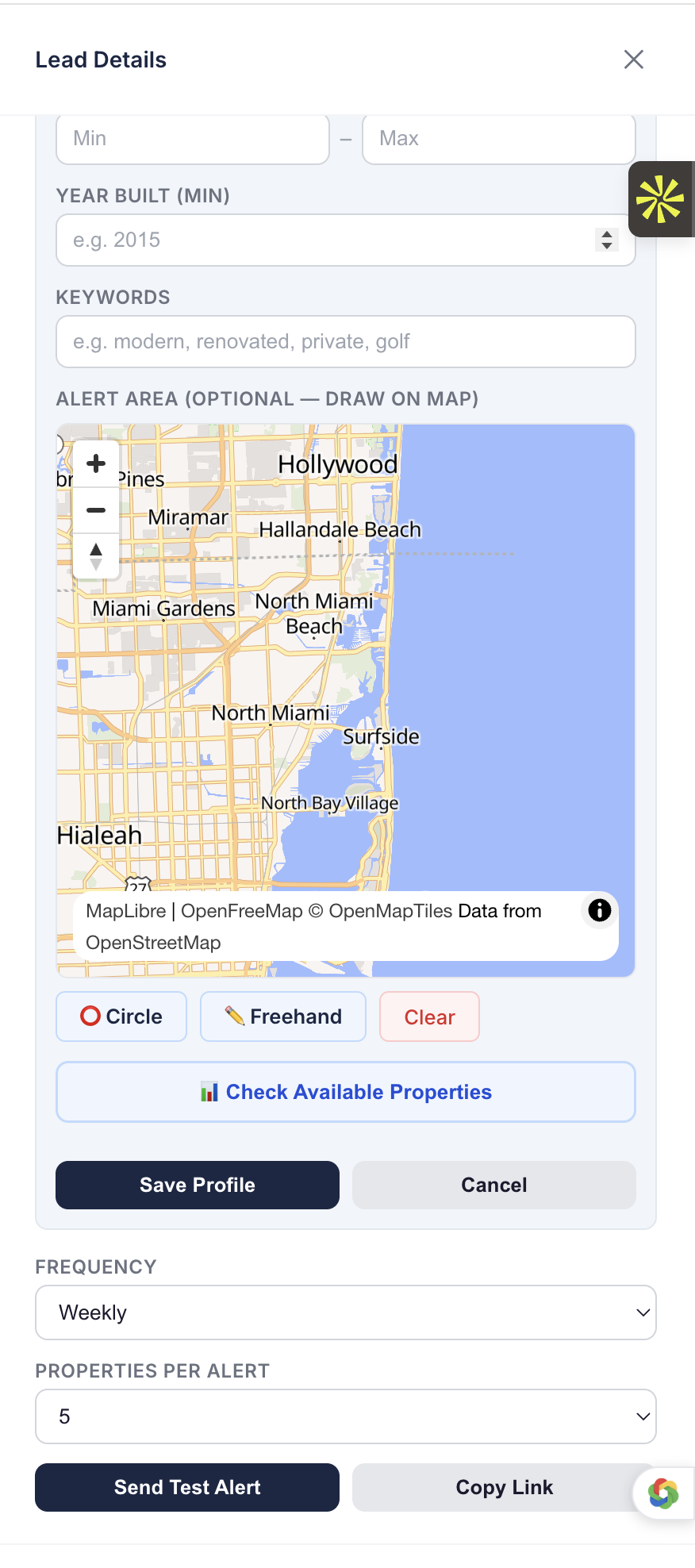Viewport: 695px width, 1568px height.
Task: Click the chart icon on Check Available Properties
Action: [x=209, y=1091]
